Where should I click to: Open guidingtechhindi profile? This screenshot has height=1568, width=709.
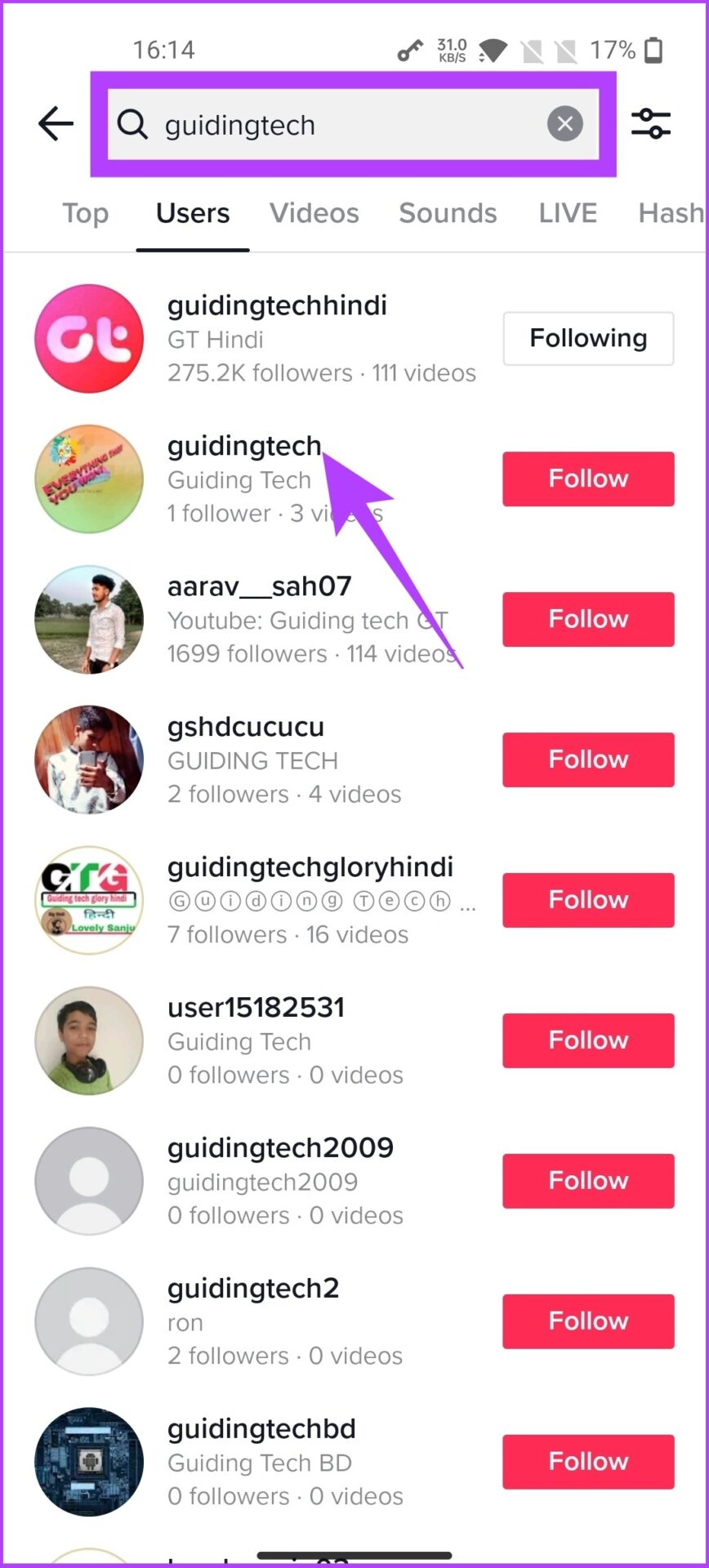pyautogui.click(x=277, y=305)
